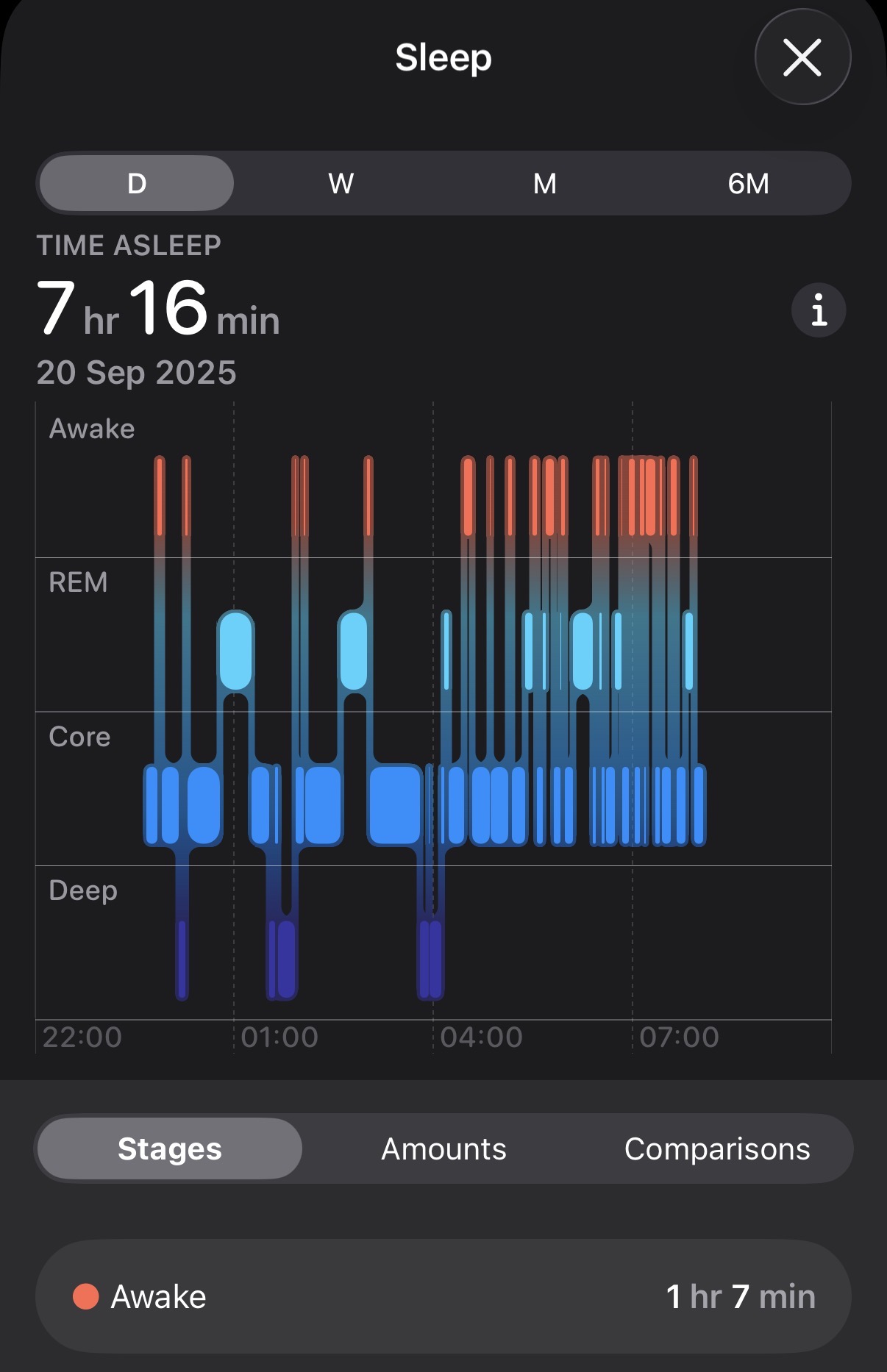Switch to the Amounts segment
Image resolution: width=887 pixels, height=1372 pixels.
pyautogui.click(x=443, y=1148)
